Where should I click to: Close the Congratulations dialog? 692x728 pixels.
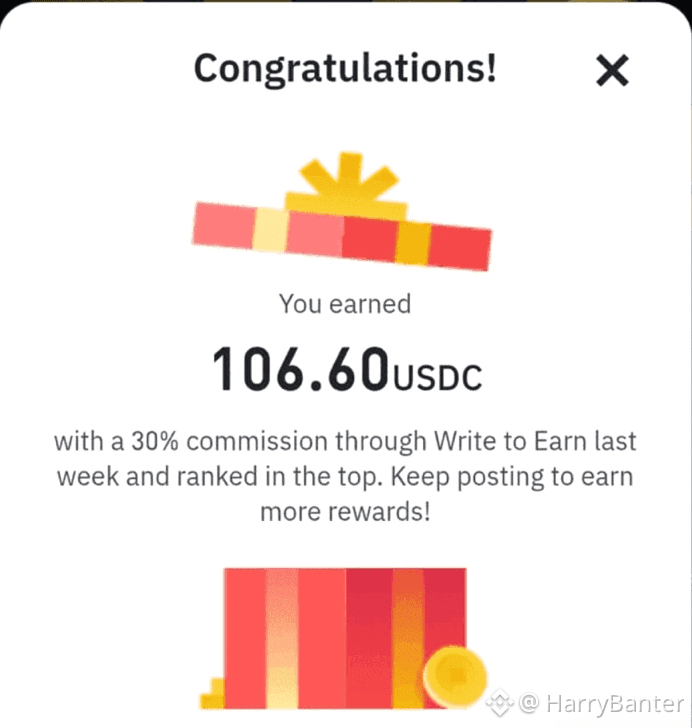click(x=612, y=70)
